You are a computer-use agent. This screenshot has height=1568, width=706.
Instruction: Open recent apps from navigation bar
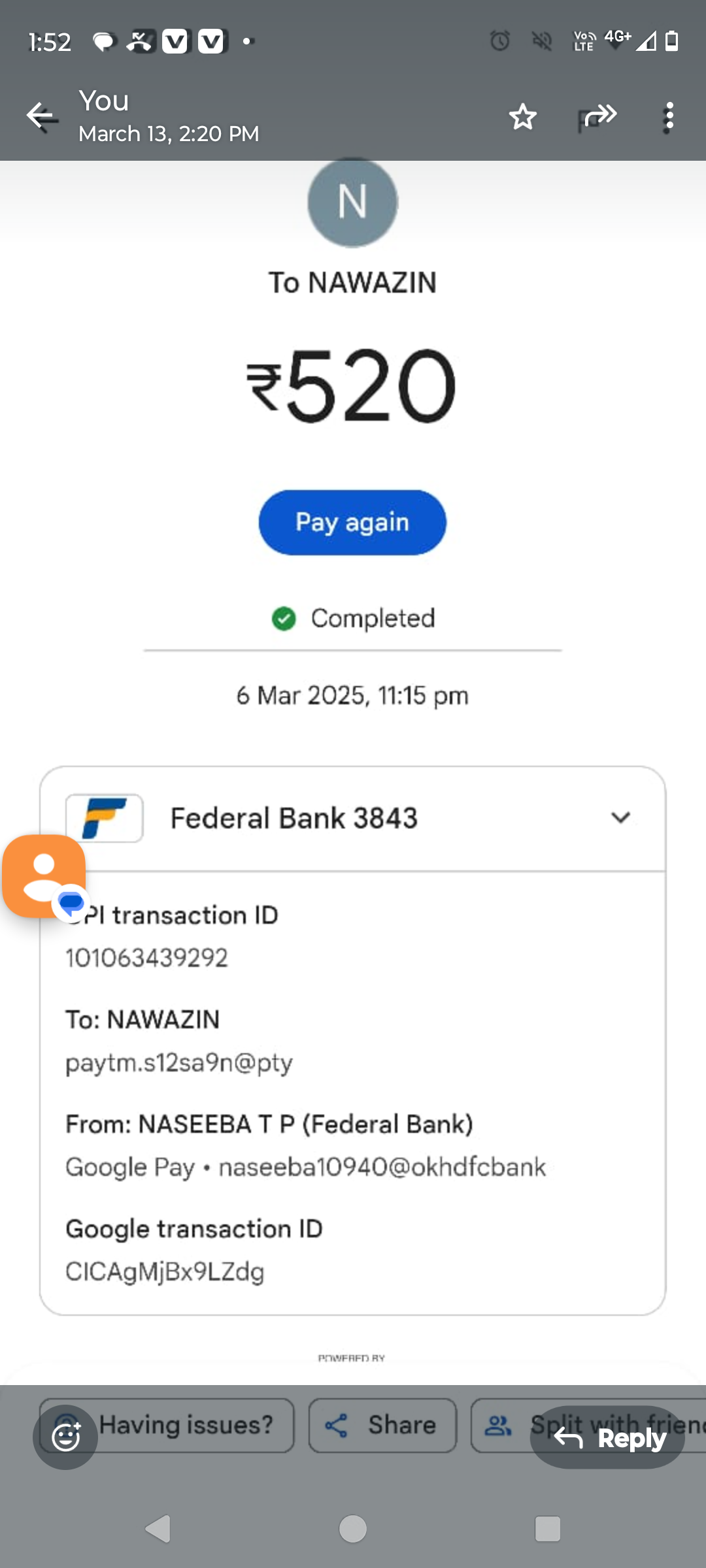547,1529
